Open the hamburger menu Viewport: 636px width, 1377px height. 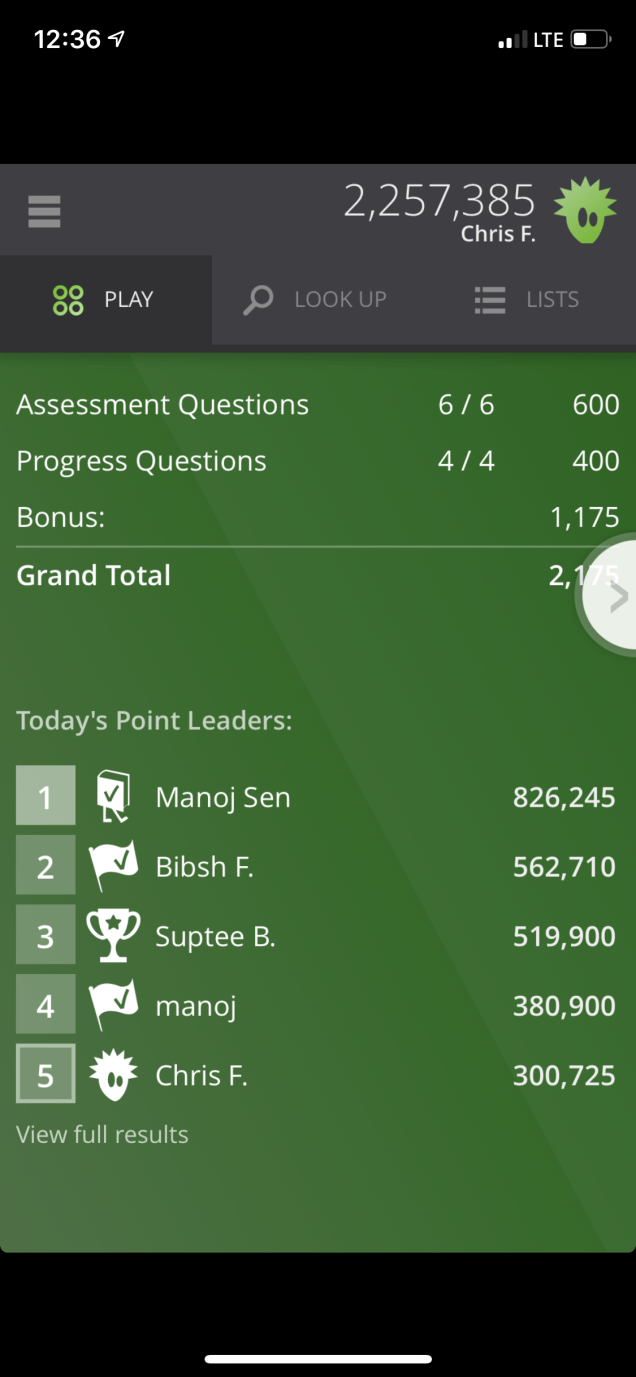(x=44, y=211)
